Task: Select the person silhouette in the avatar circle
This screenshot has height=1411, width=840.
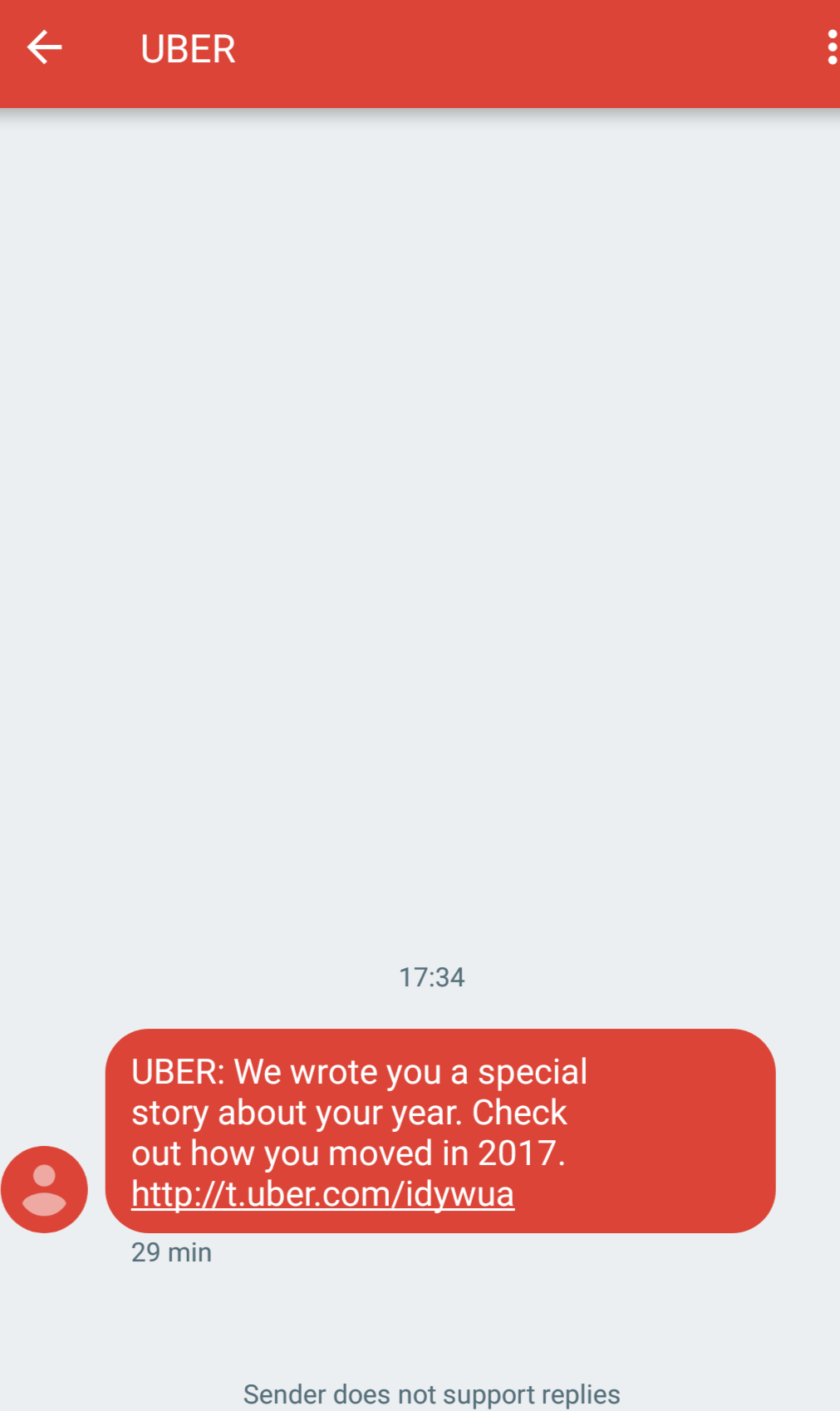Action: pyautogui.click(x=46, y=1188)
